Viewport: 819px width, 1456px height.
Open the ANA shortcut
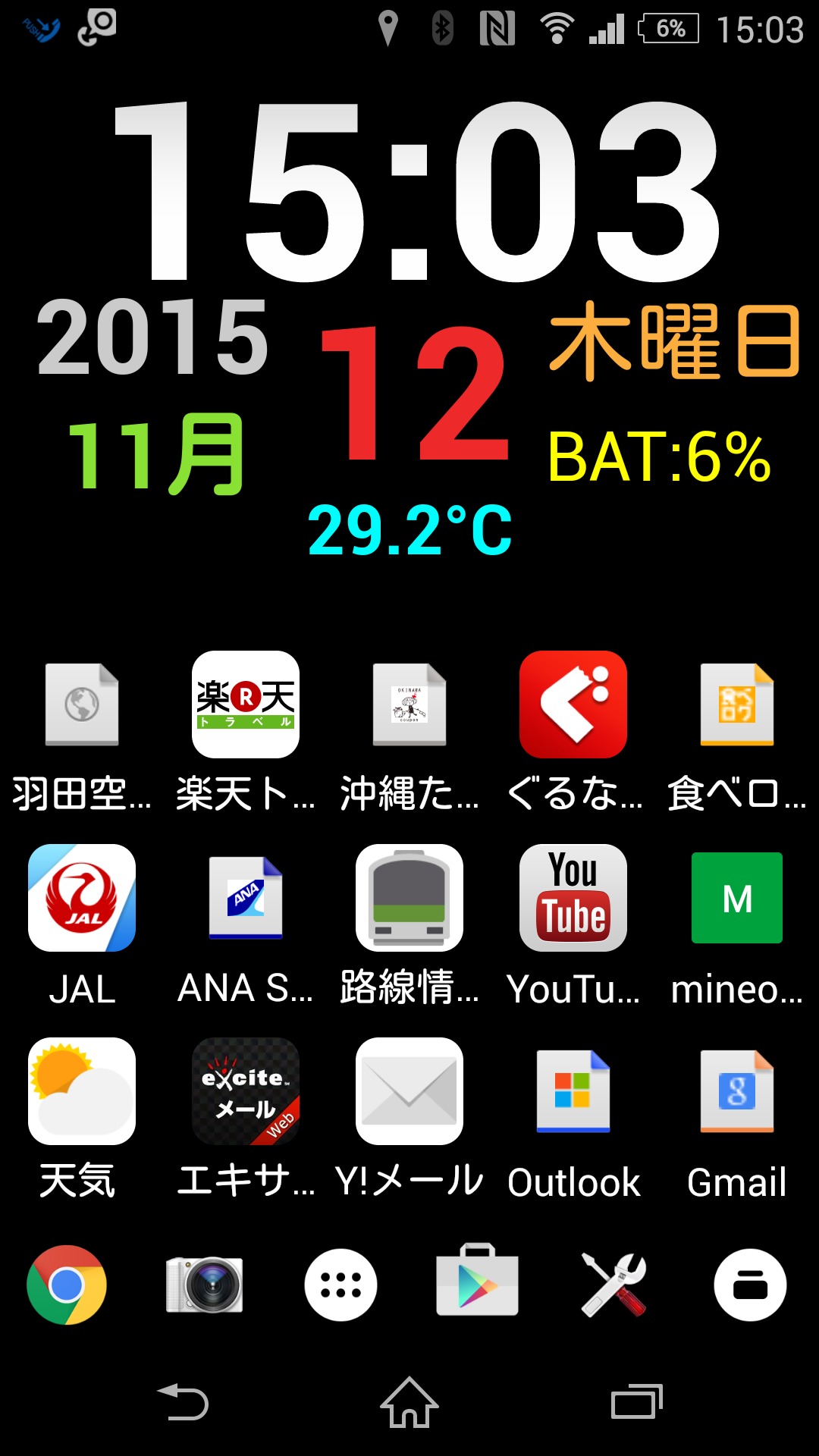[246, 898]
